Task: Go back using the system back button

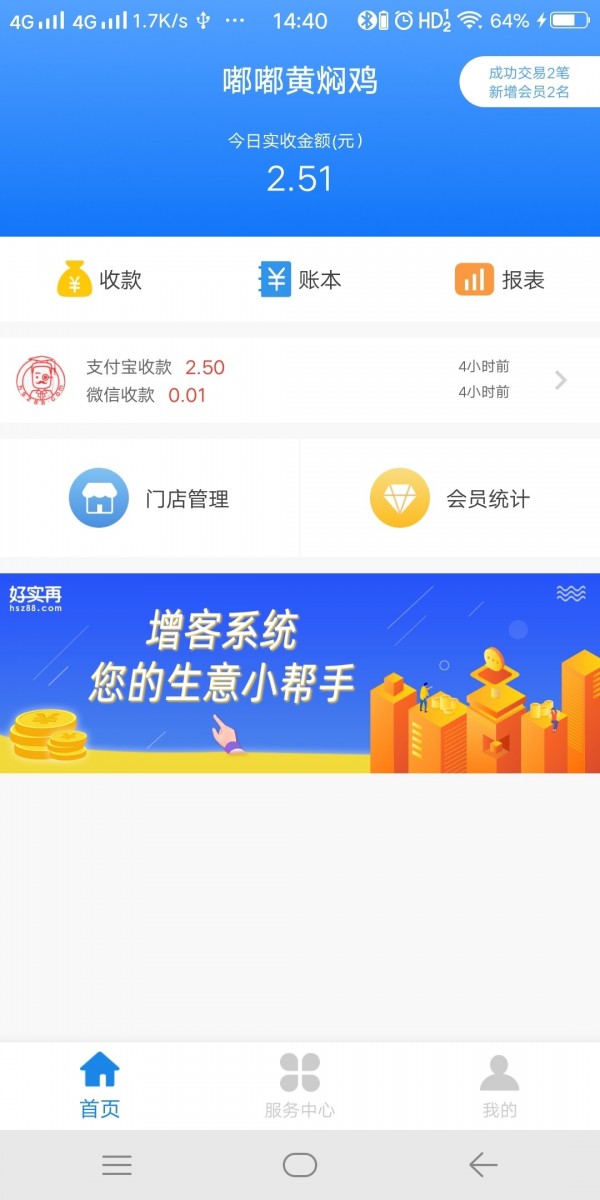Action: pyautogui.click(x=483, y=1165)
